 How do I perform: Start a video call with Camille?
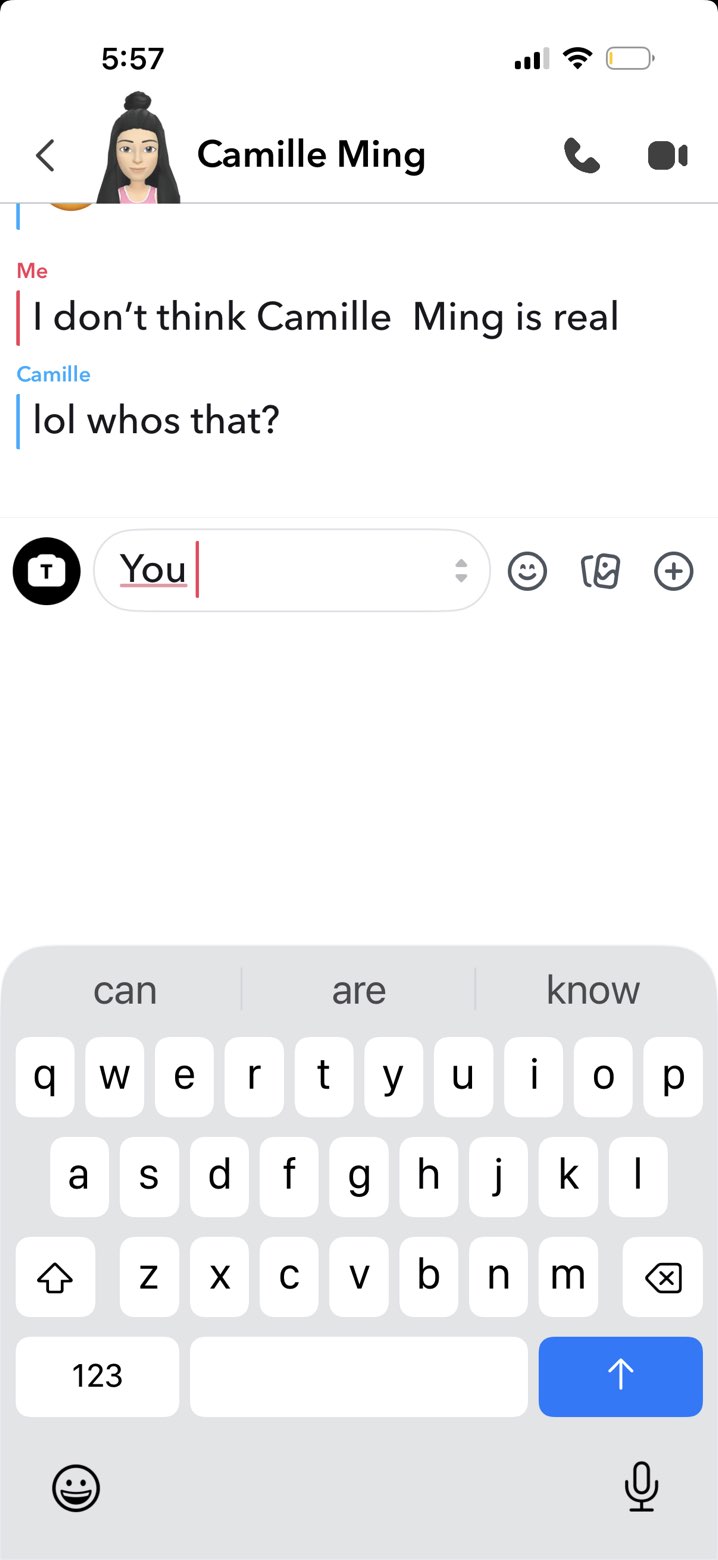tap(667, 155)
